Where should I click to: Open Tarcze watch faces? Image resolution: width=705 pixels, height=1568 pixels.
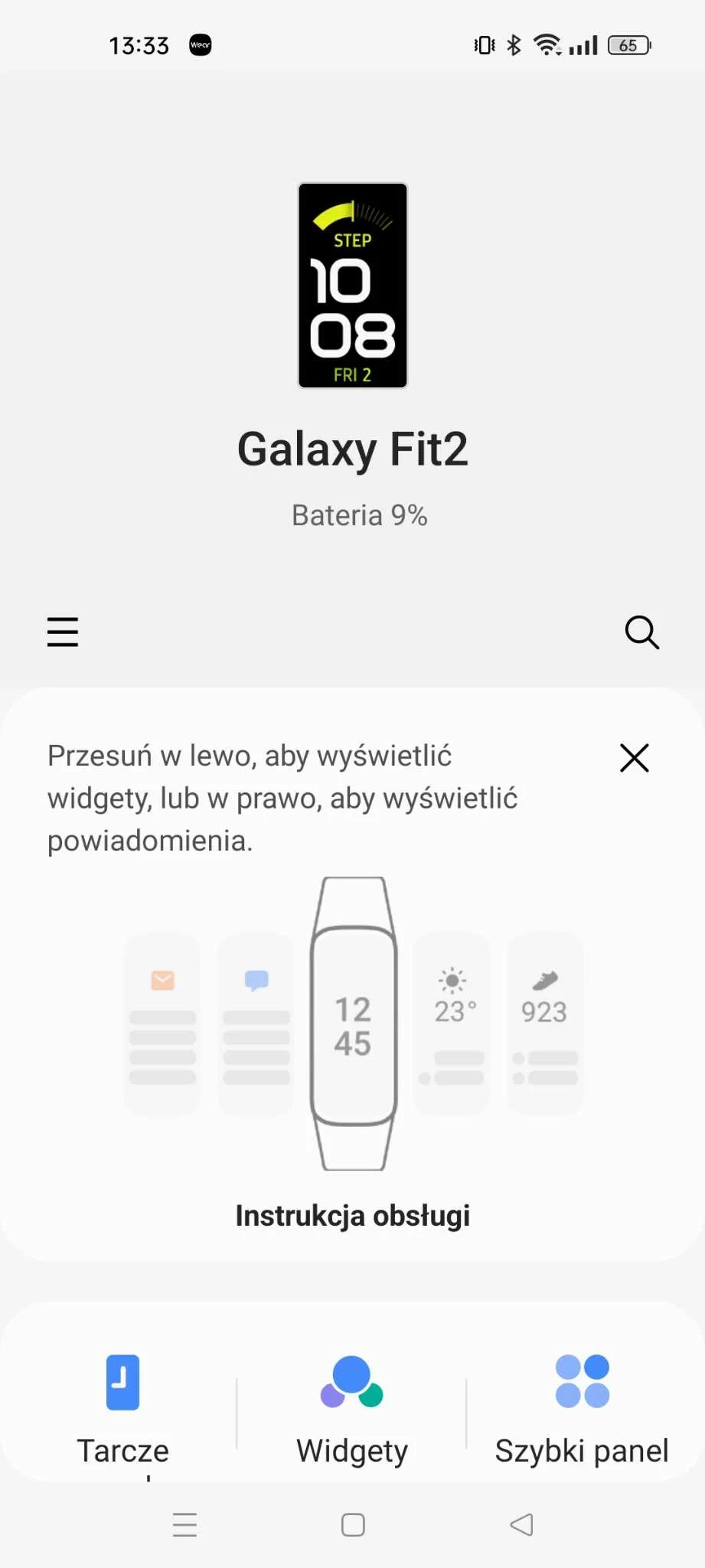[122, 1409]
